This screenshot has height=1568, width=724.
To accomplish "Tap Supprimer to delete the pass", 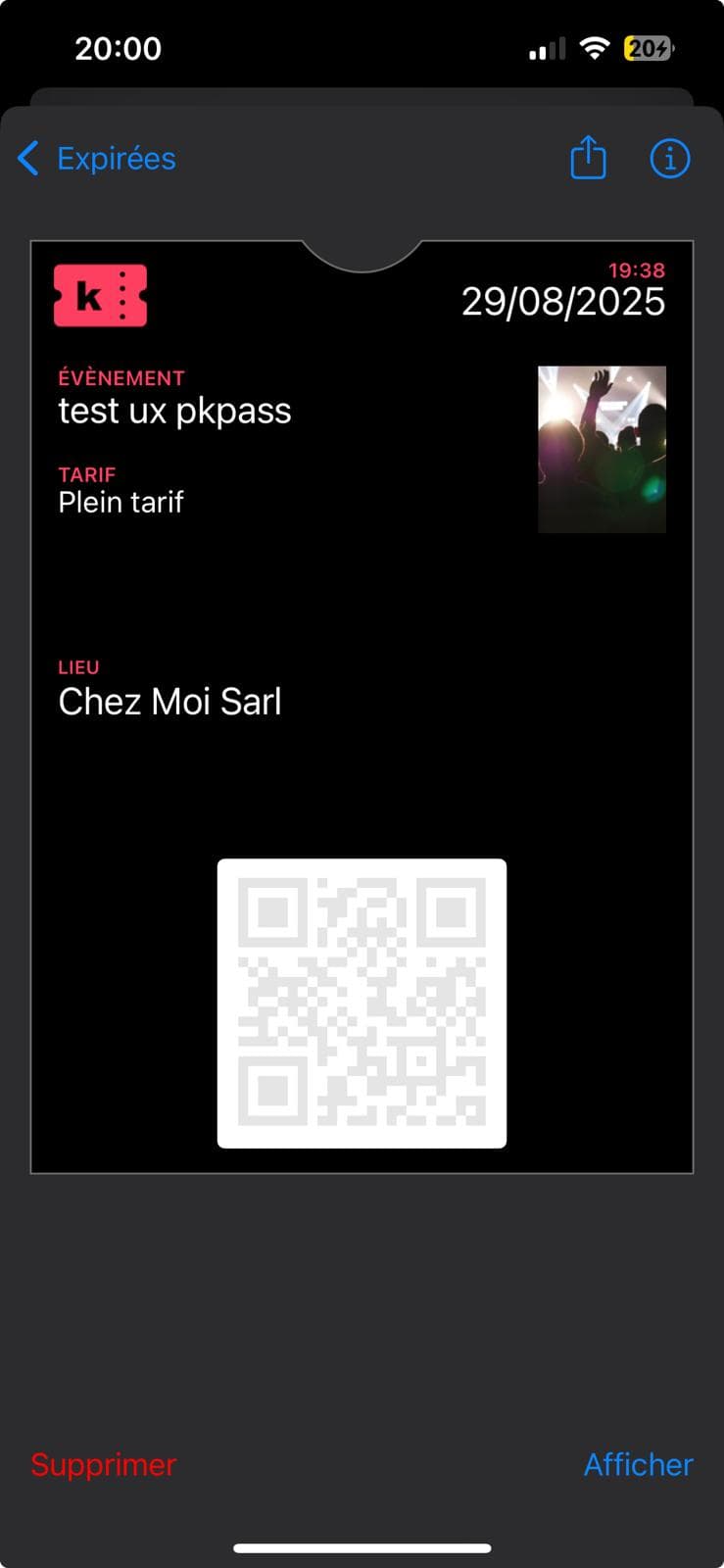I will 104,1464.
